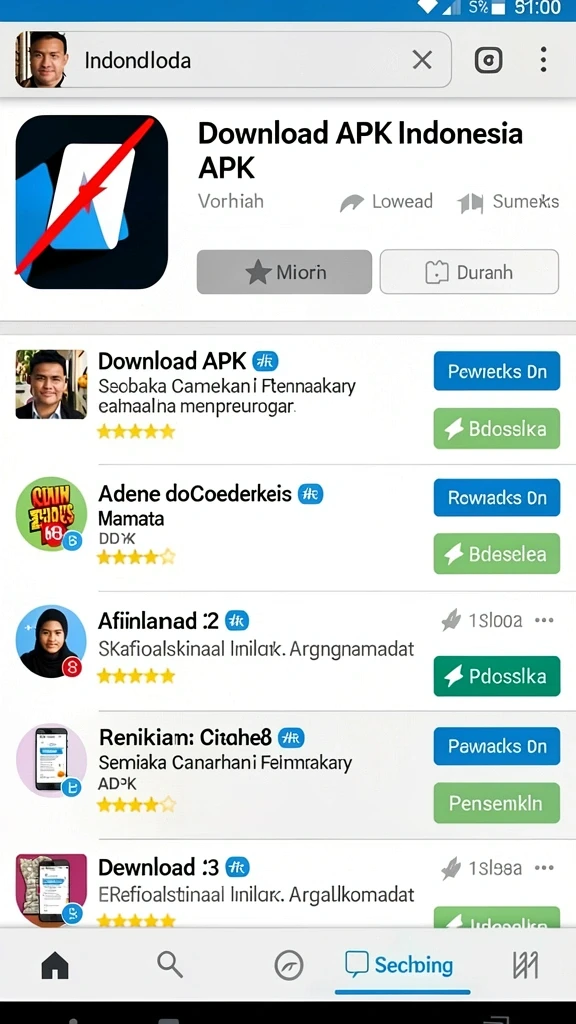Open the compass explore tab
576x1024 pixels.
click(x=289, y=965)
